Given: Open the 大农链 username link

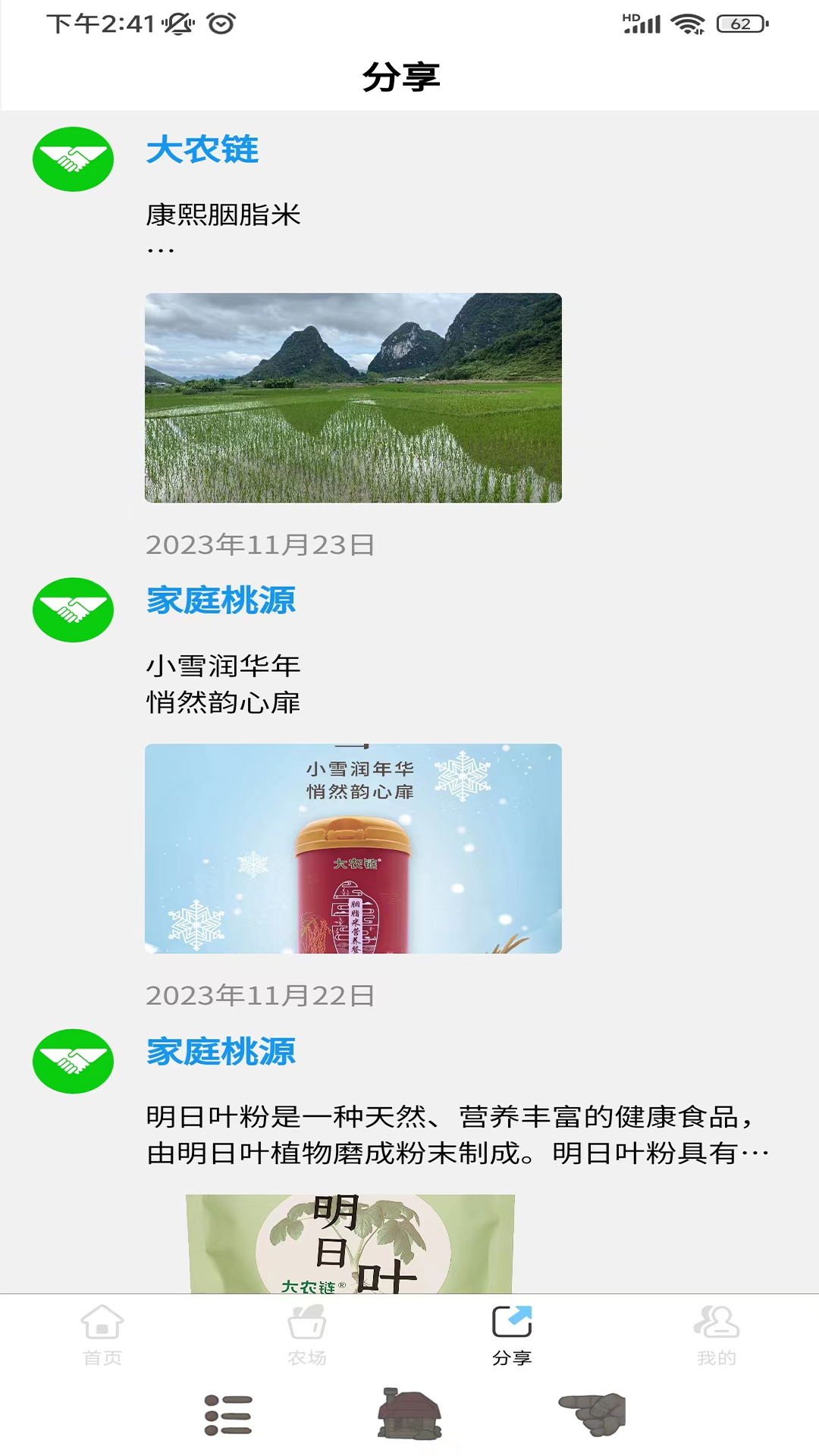Looking at the screenshot, I should (202, 150).
